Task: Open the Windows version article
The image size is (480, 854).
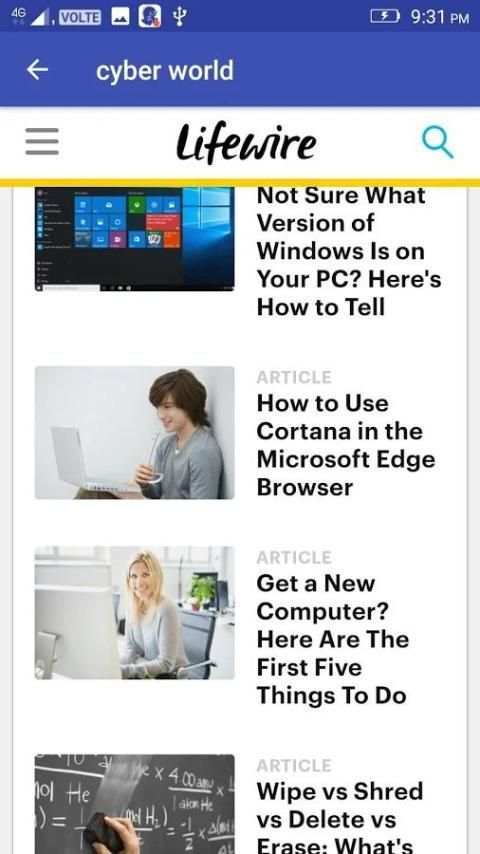Action: [x=349, y=251]
